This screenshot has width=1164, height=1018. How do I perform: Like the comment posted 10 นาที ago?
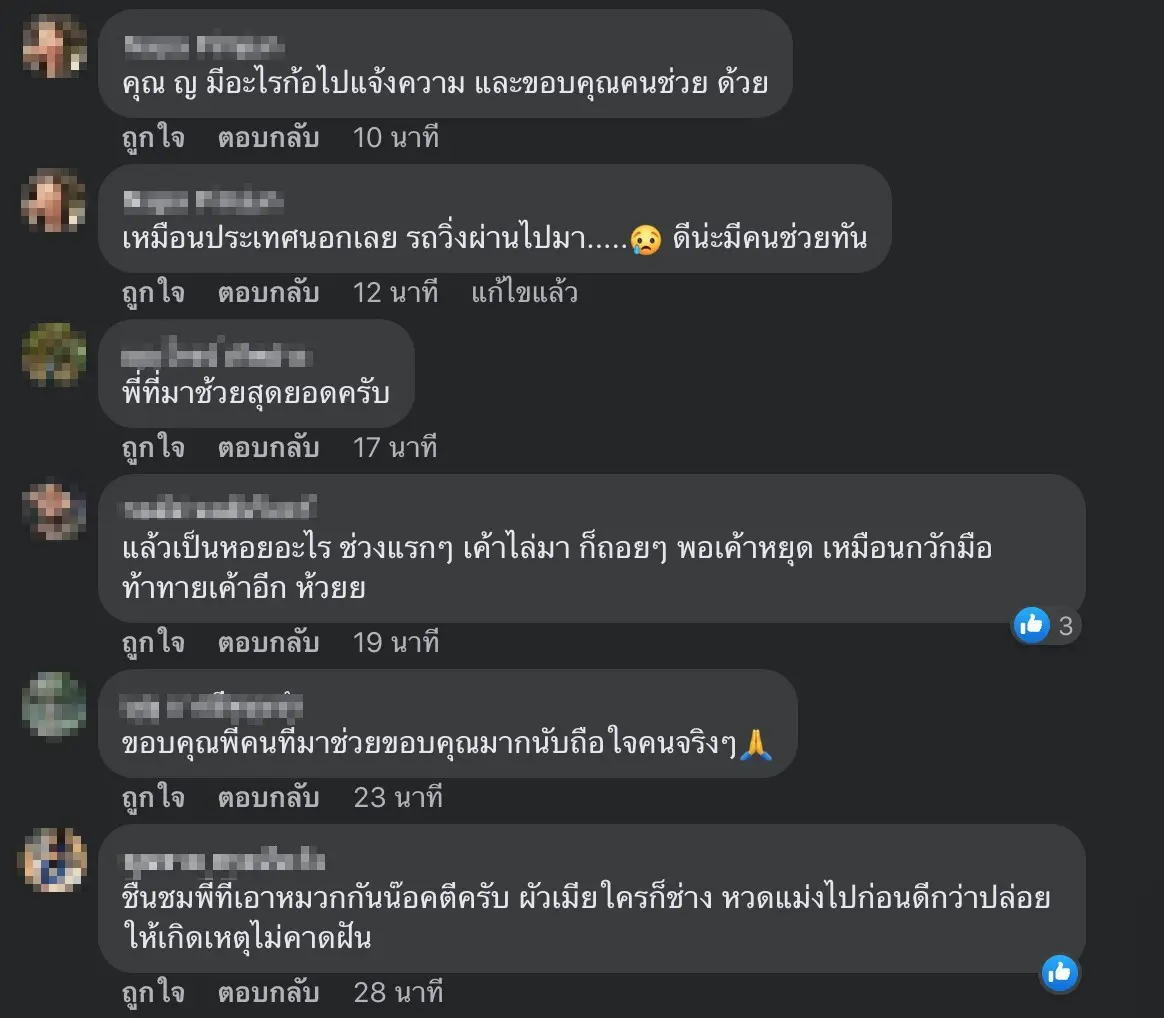(x=153, y=138)
